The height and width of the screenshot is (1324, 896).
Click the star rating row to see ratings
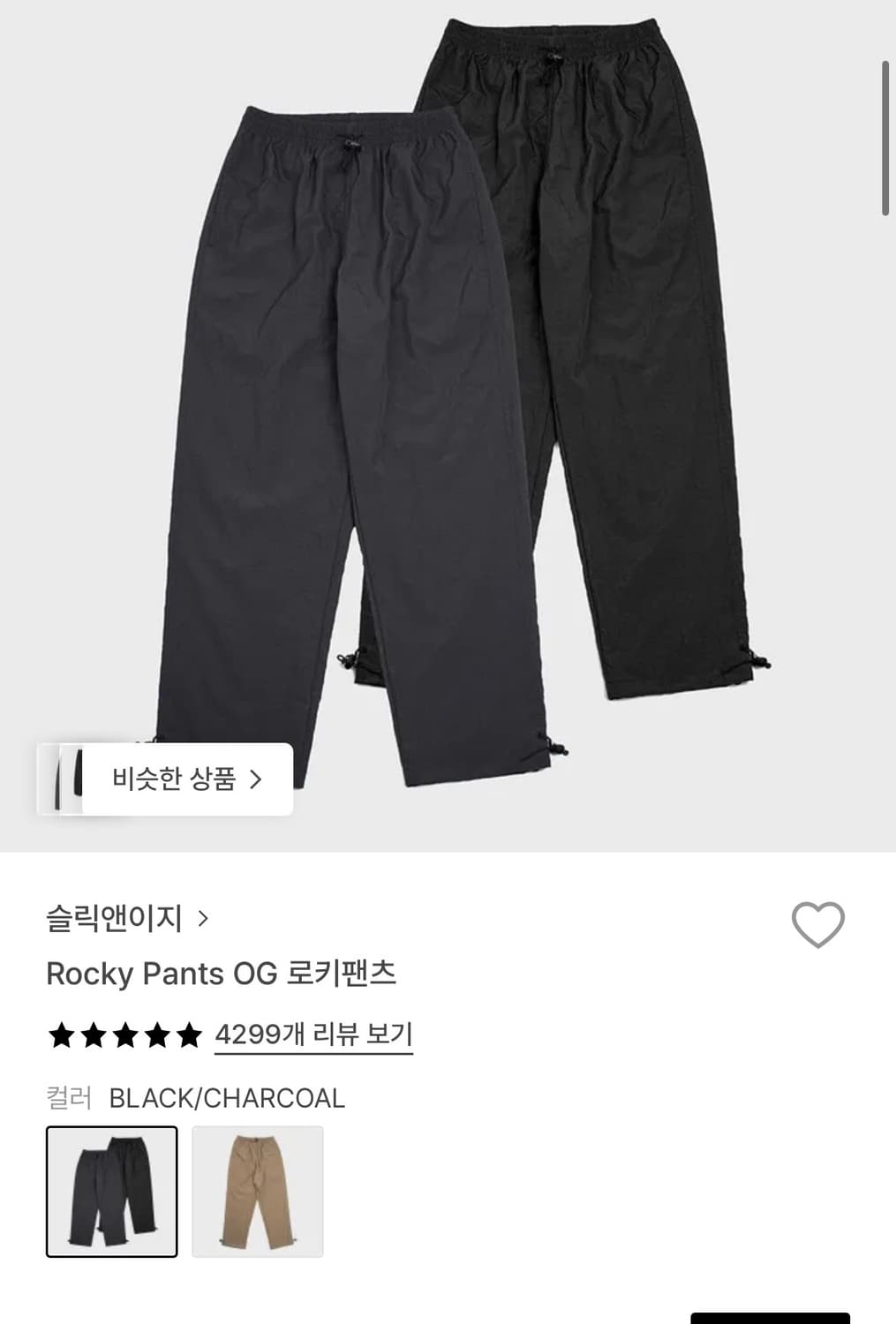[127, 1034]
